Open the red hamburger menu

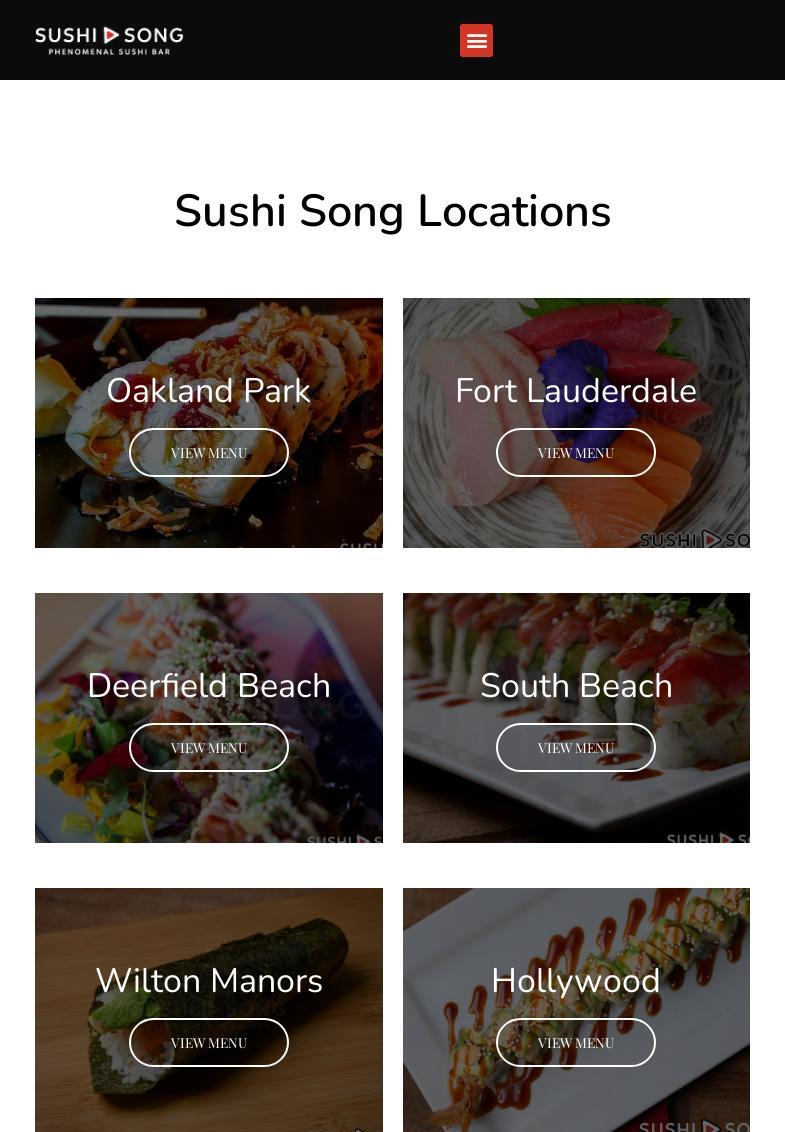coord(476,41)
